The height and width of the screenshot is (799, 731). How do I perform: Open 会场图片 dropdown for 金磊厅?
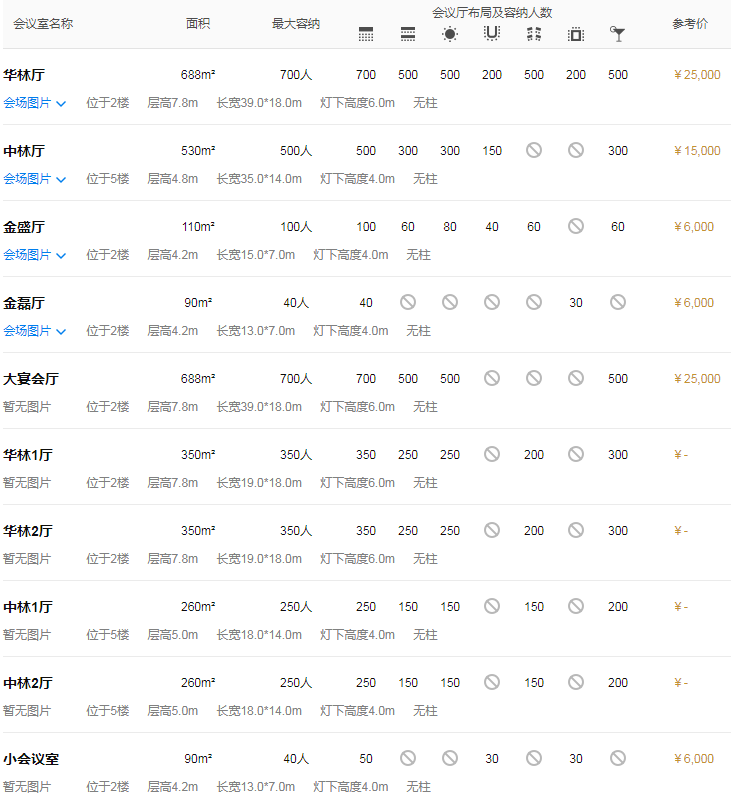34,331
